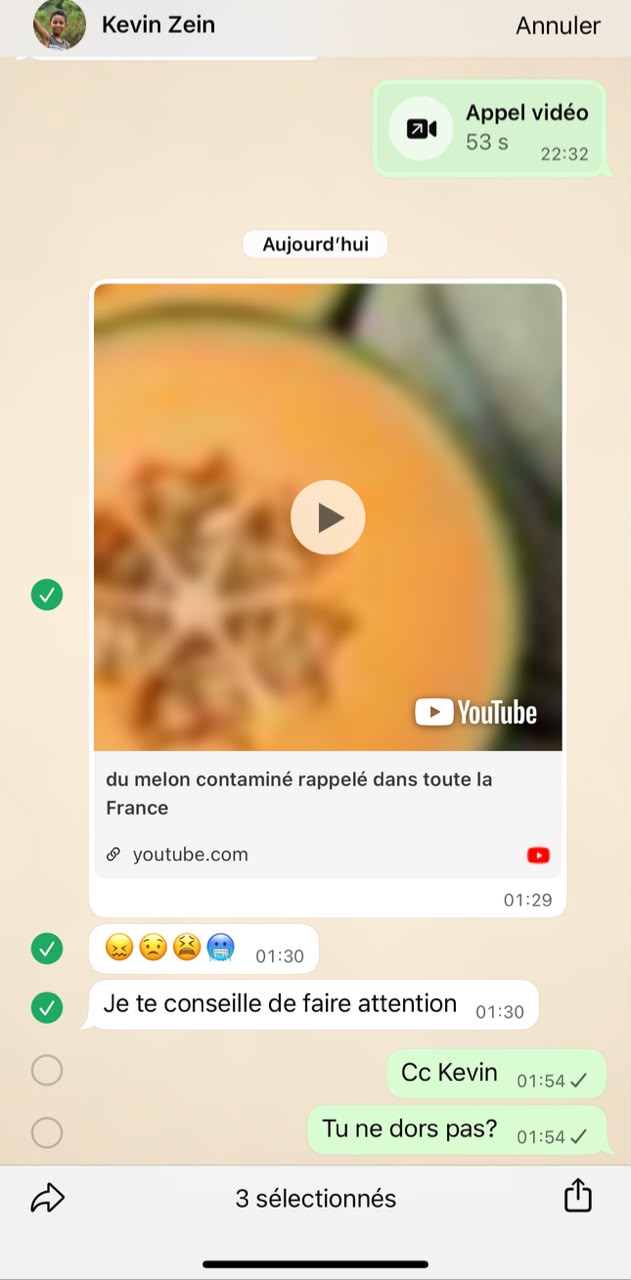The width and height of the screenshot is (631, 1280).
Task: Deselect the emoji message
Action: coord(46,948)
